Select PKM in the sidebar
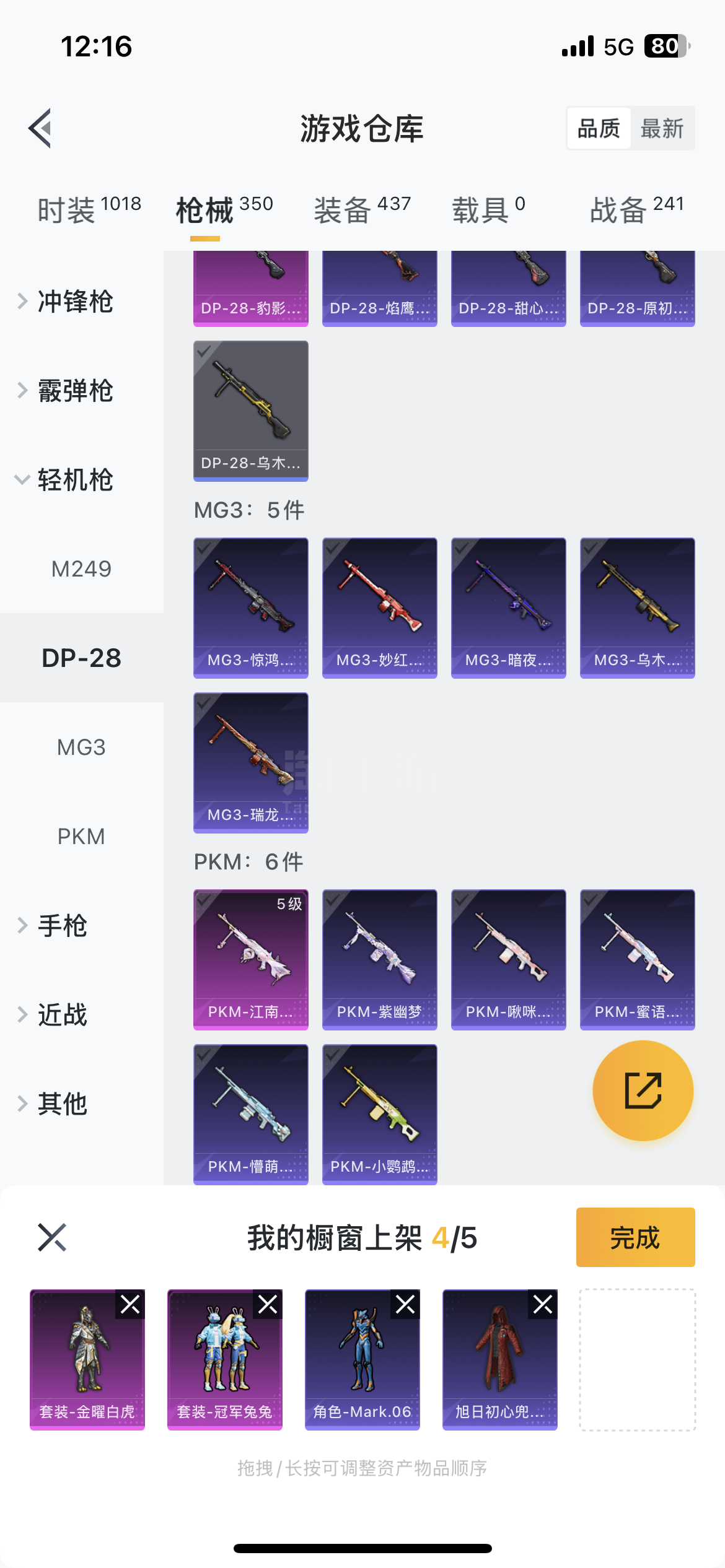The image size is (725, 1568). point(81,836)
